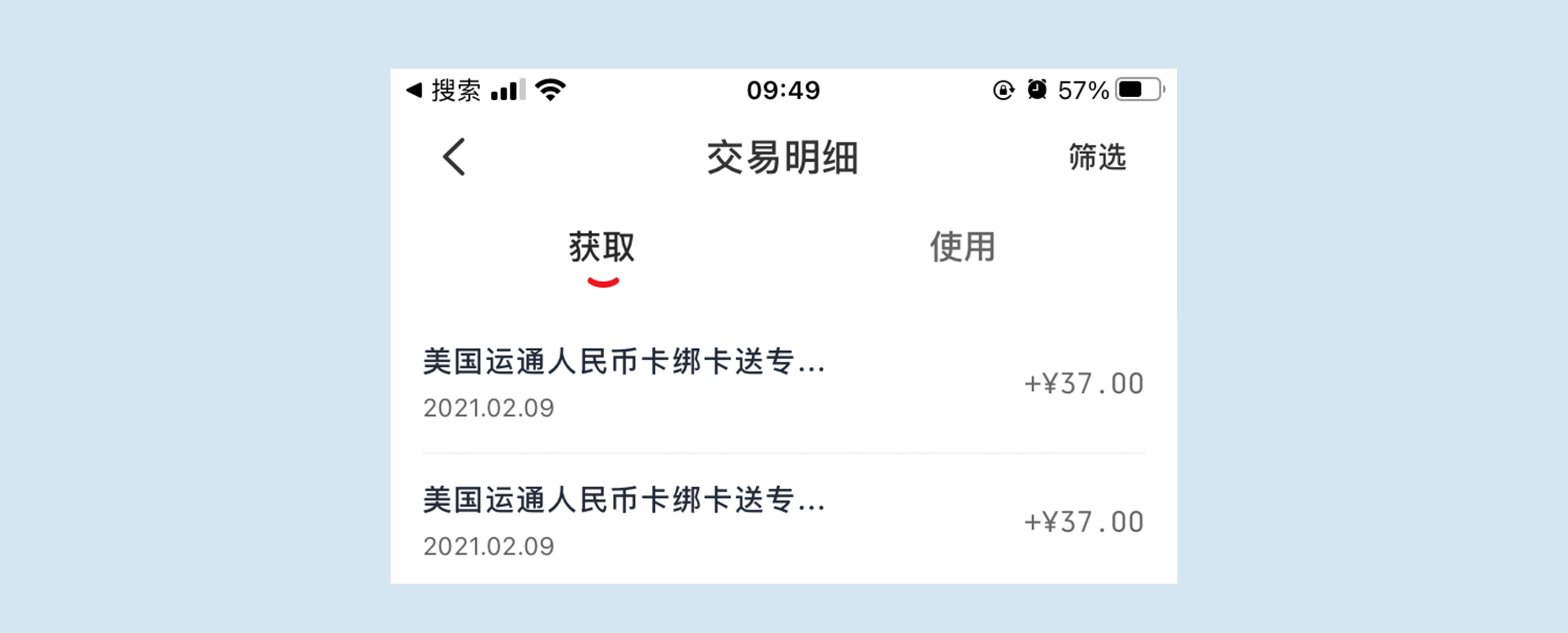The width and height of the screenshot is (1568, 633).
Task: Go back from the 交易明细 page
Action: (x=454, y=157)
